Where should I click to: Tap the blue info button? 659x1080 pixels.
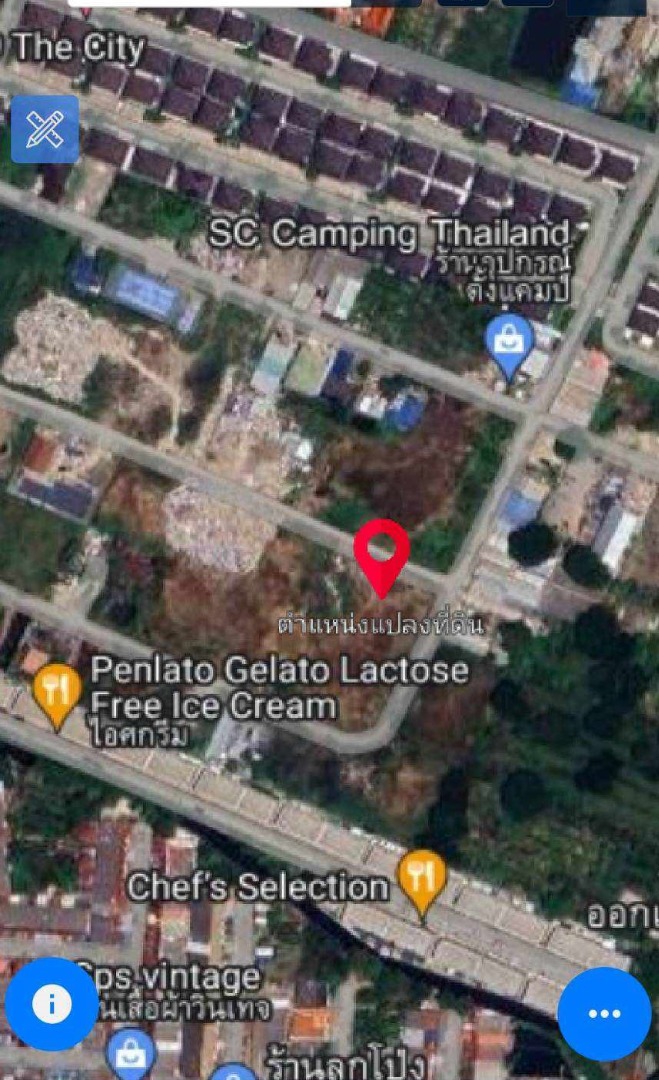click(52, 1004)
